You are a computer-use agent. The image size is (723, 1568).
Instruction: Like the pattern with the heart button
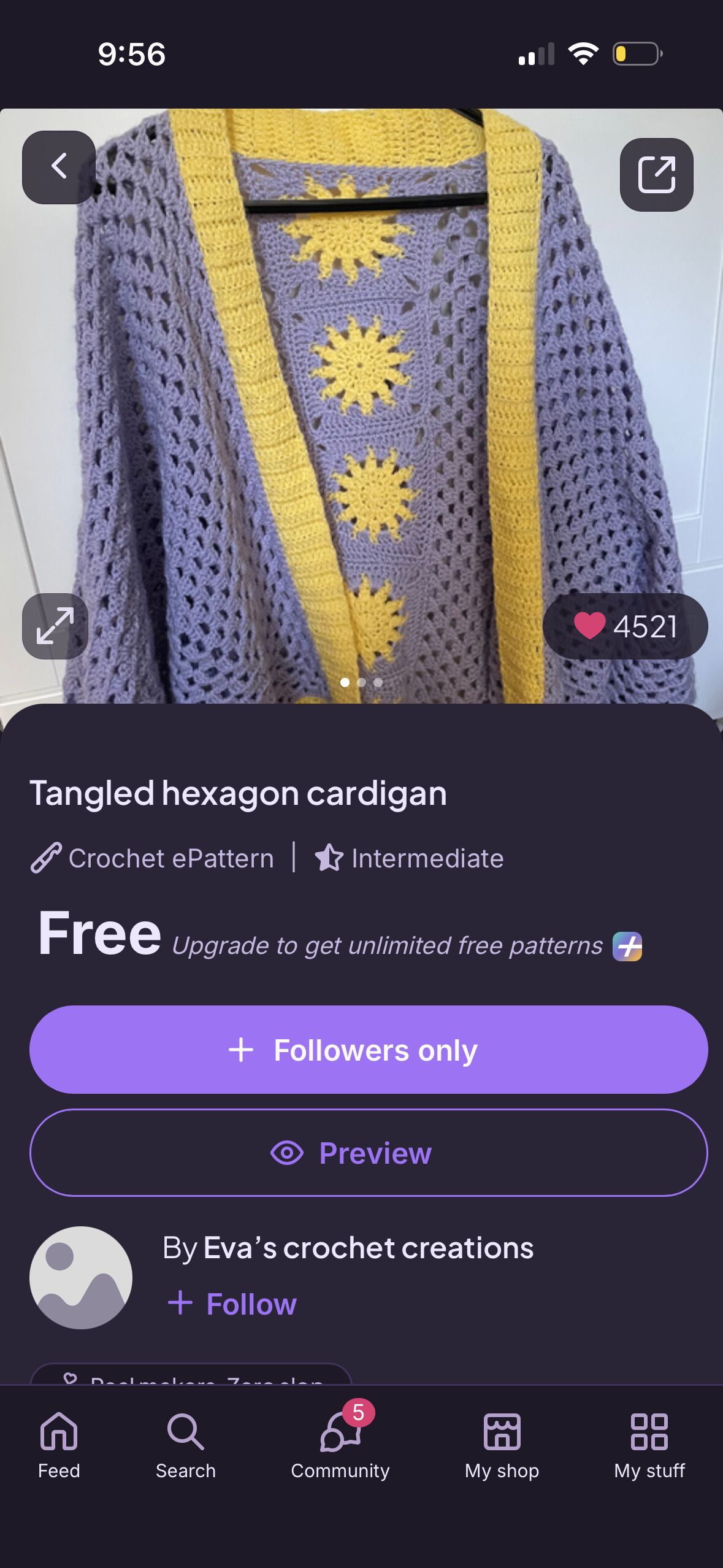pyautogui.click(x=625, y=626)
